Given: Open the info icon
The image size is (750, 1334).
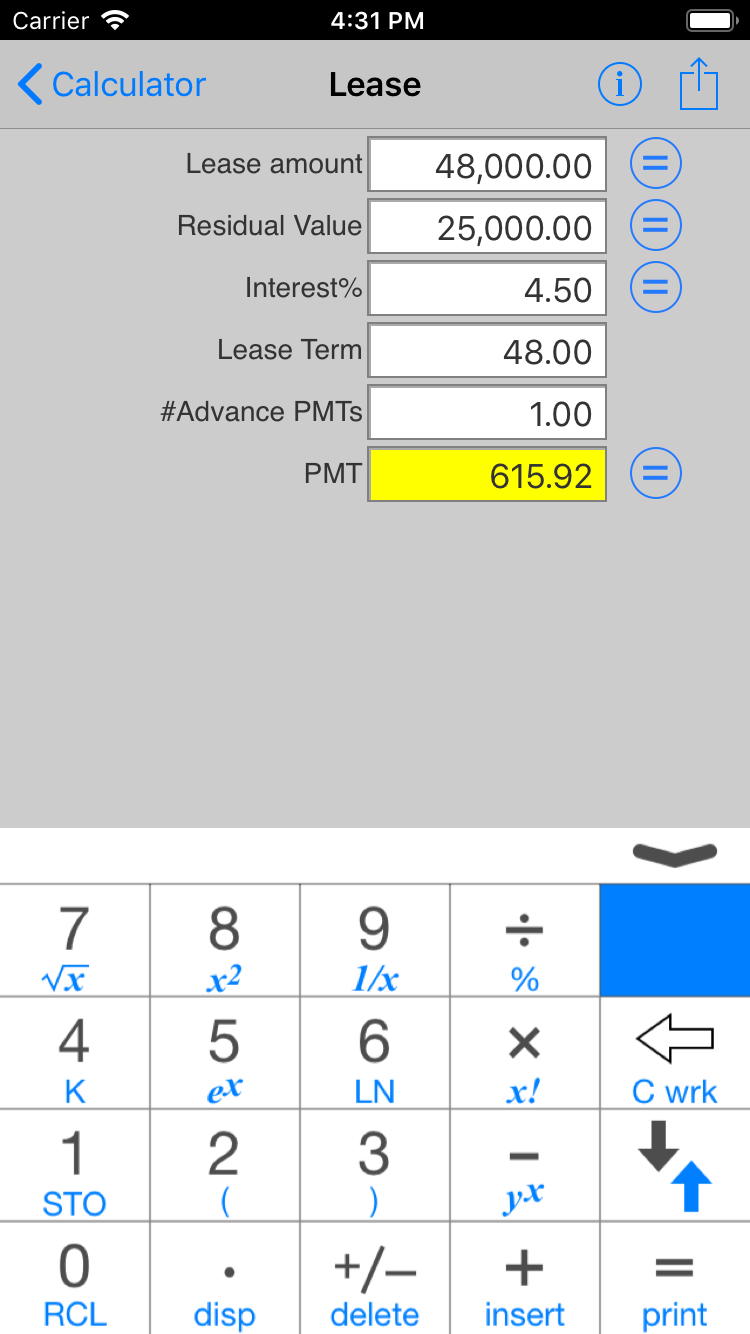Looking at the screenshot, I should [619, 85].
